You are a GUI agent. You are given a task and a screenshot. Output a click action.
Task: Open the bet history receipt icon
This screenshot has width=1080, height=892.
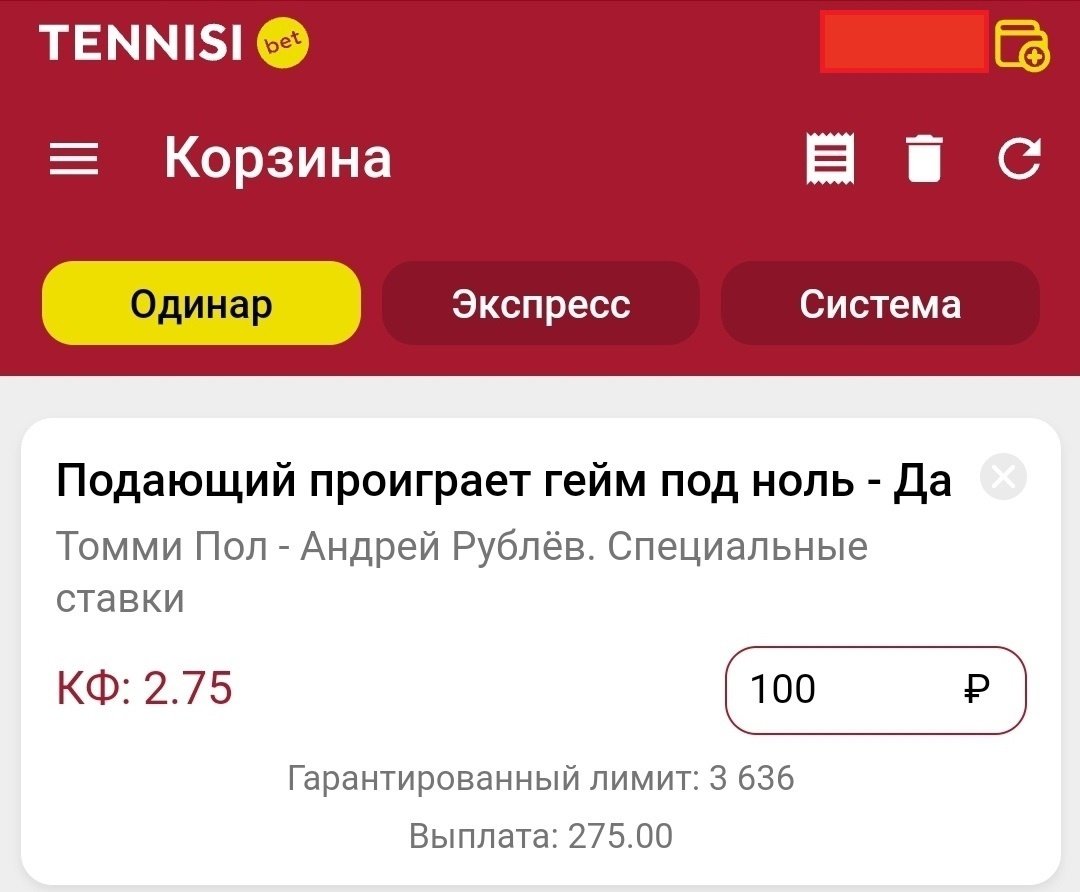(x=830, y=160)
